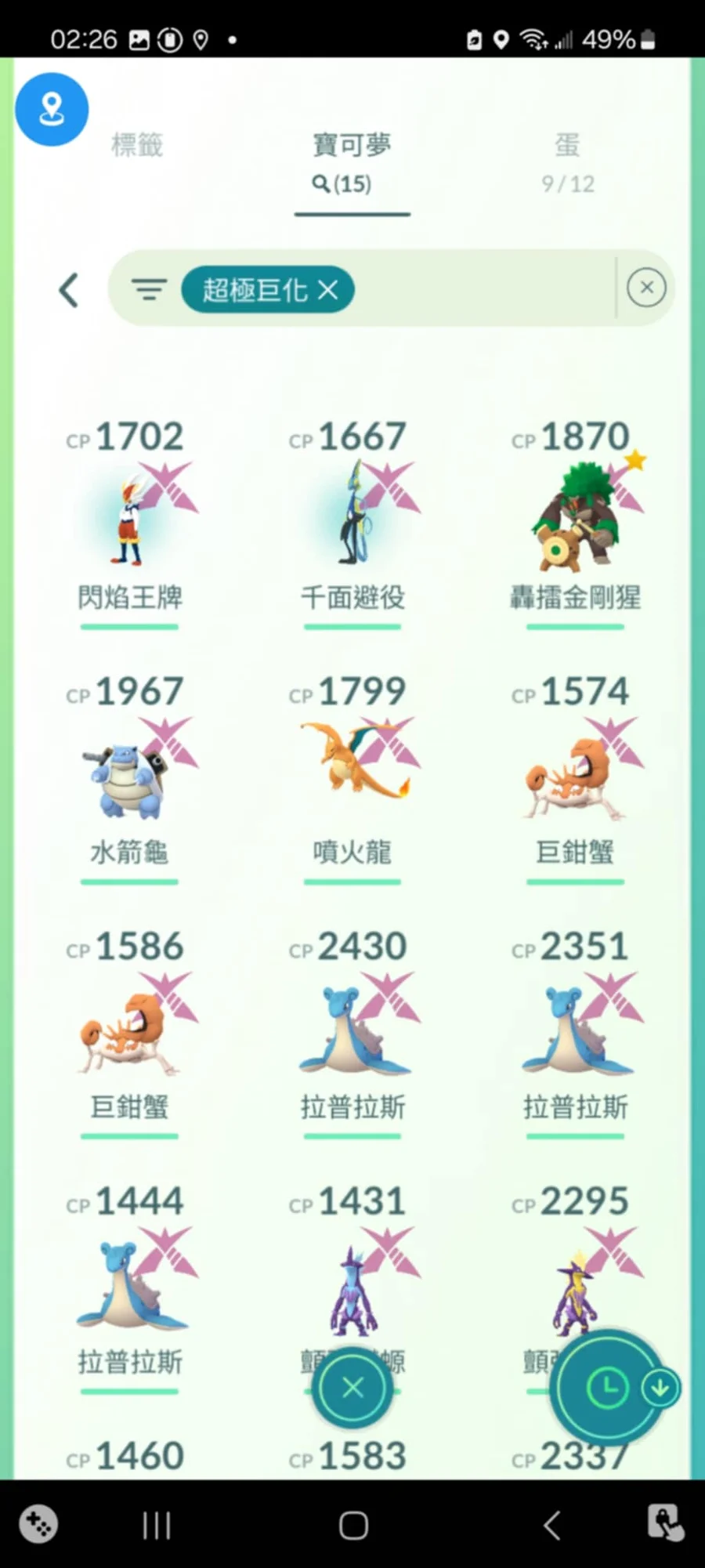Open the clock sort button
The height and width of the screenshot is (1568, 705).
tap(607, 1388)
